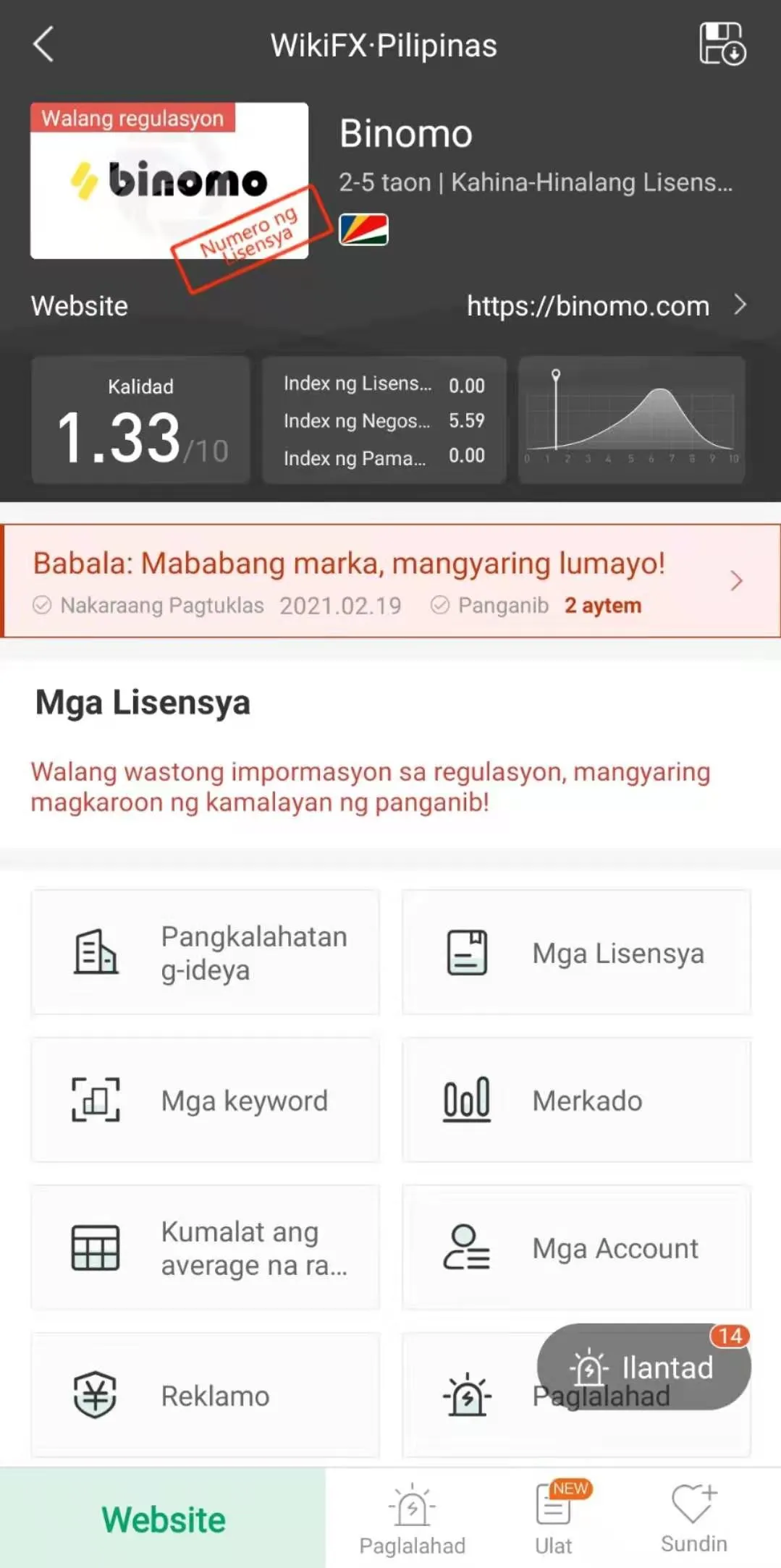Tap the green Website button
The image size is (781, 1568).
163,1518
